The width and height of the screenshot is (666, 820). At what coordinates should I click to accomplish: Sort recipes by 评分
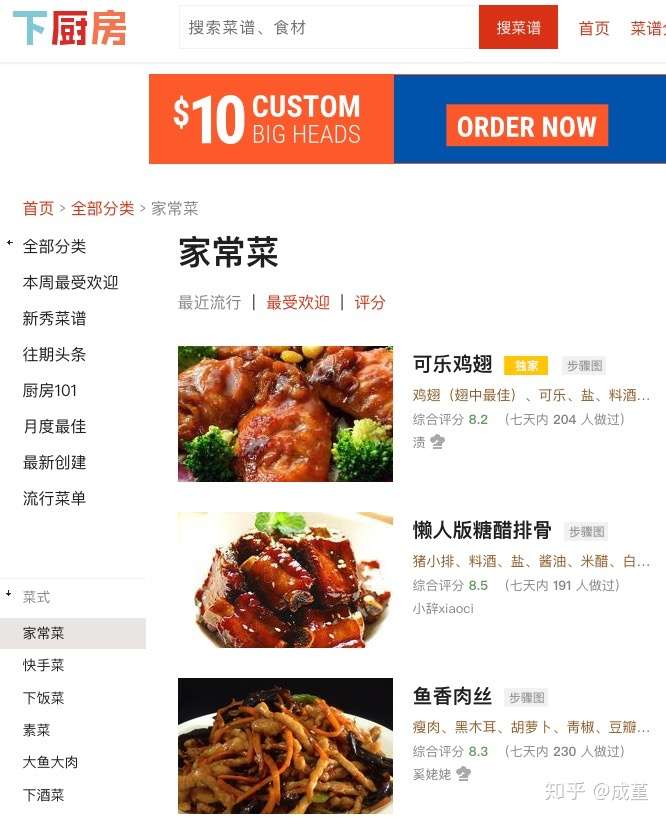point(370,302)
